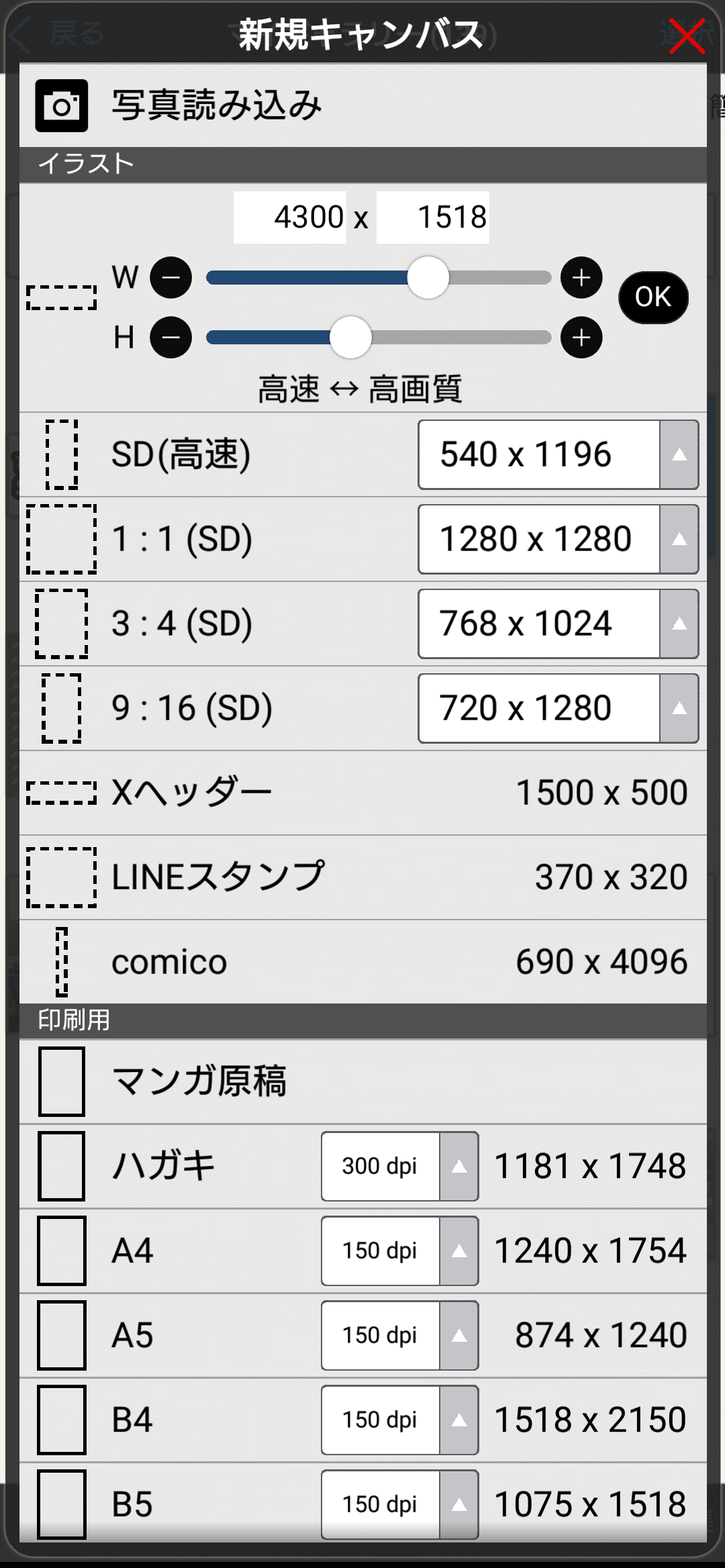Screen dimensions: 725x1568
Task: Tap the W width slider
Action: (379, 277)
